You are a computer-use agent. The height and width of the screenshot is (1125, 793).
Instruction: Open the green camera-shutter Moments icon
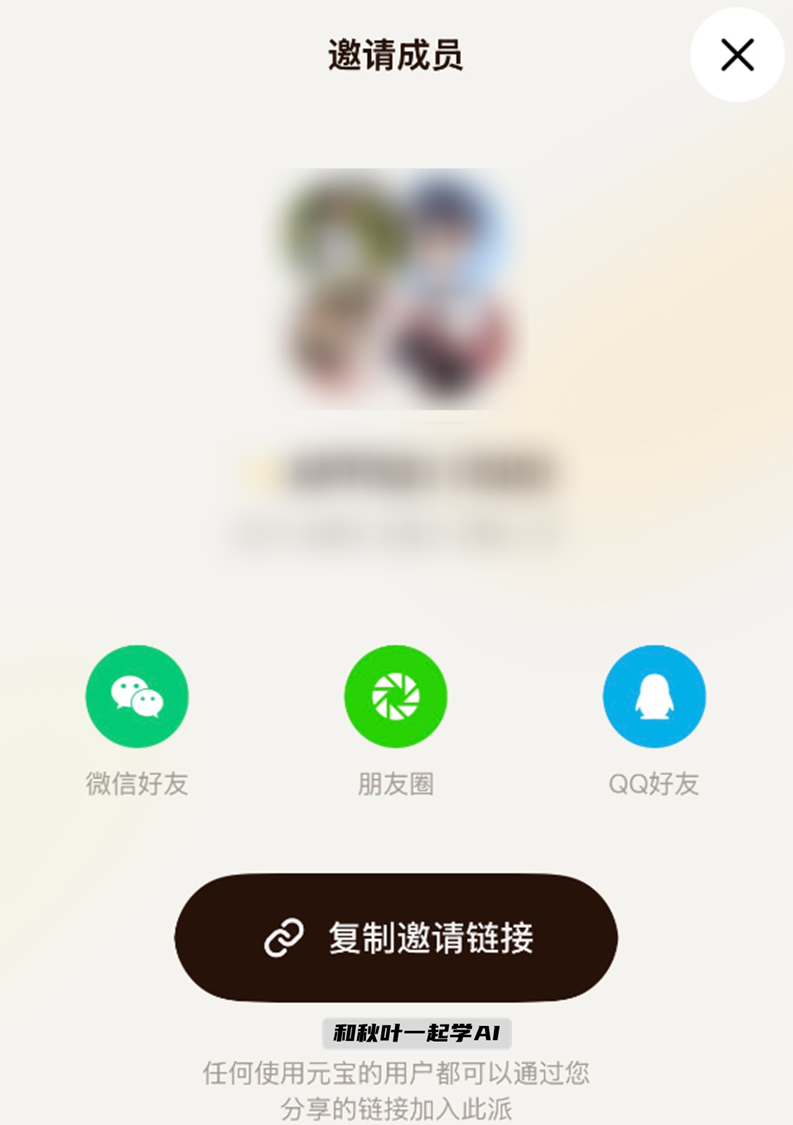pos(396,695)
